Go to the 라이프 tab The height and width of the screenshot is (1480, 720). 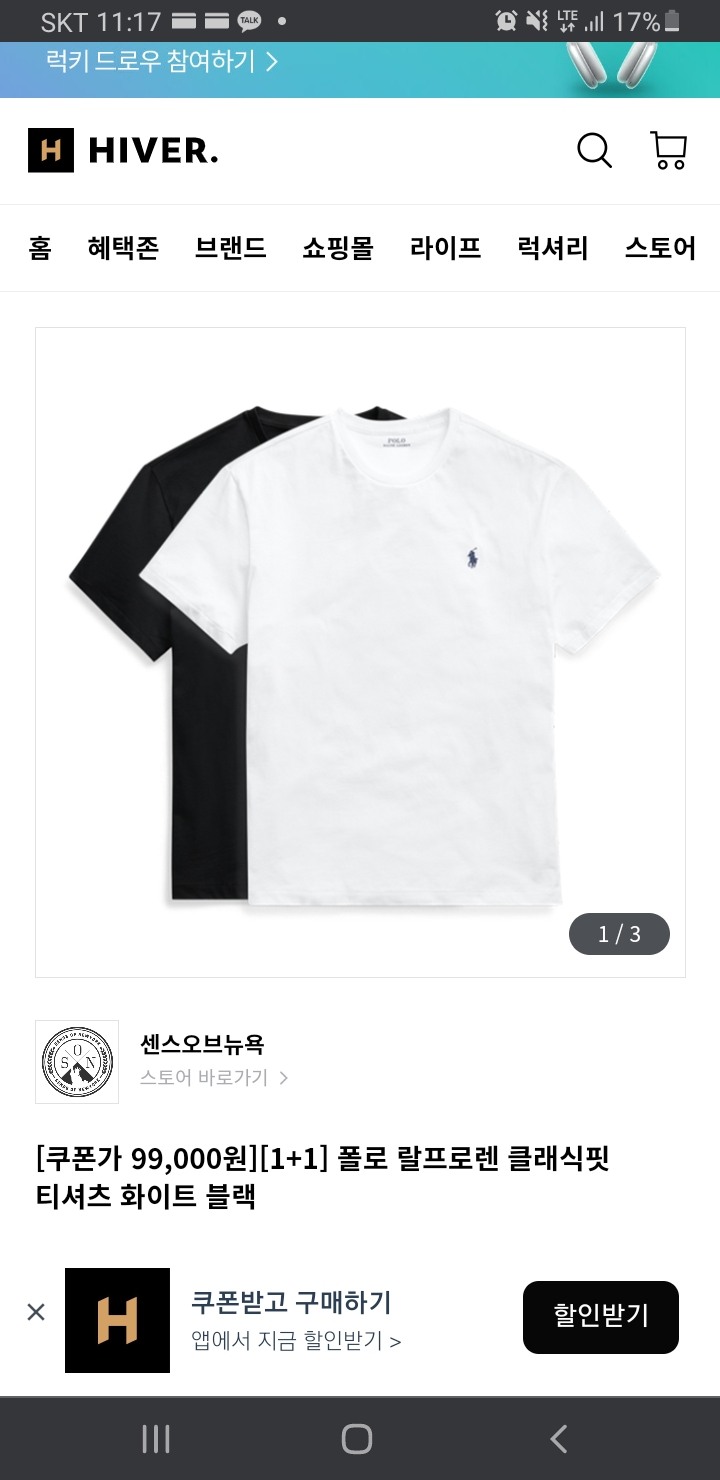tap(445, 248)
